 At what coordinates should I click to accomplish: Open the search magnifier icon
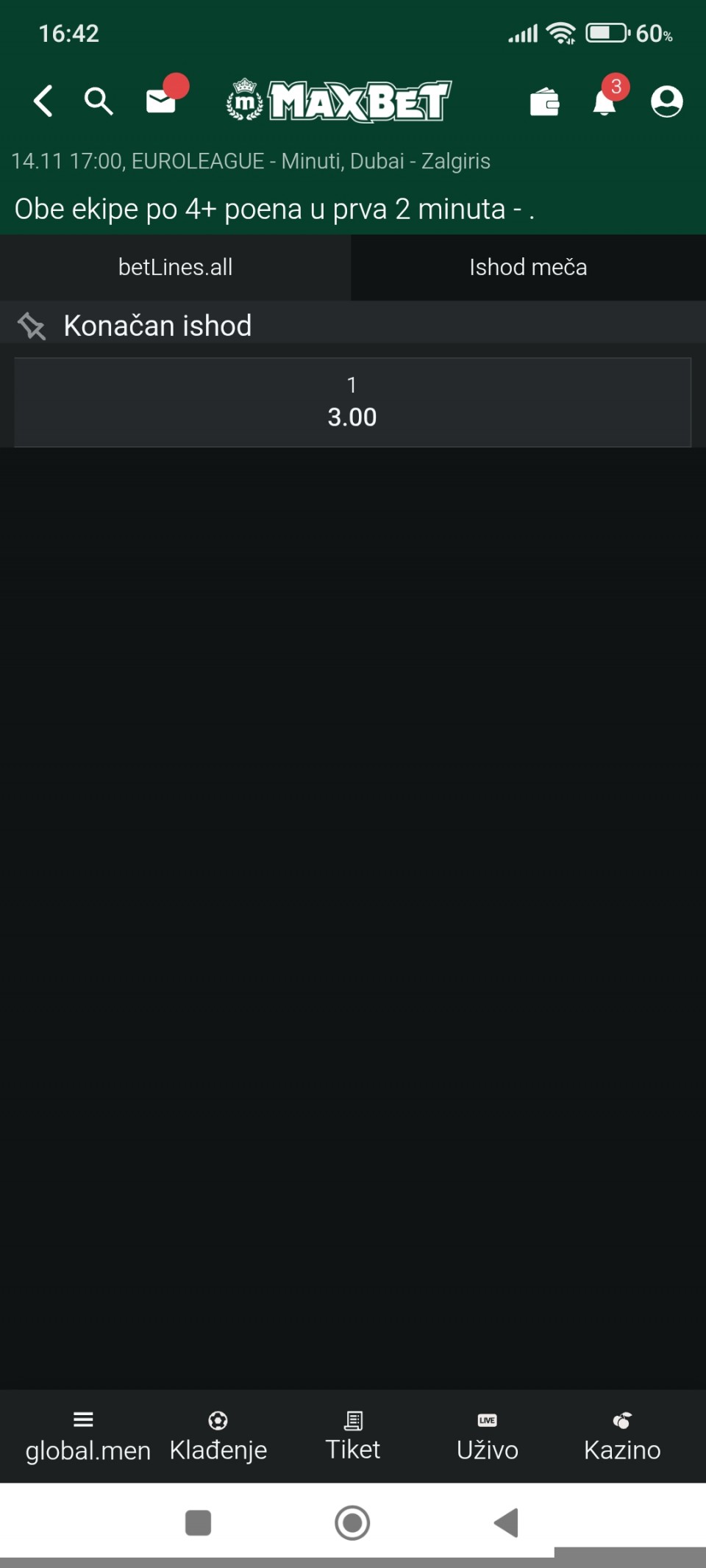(99, 101)
